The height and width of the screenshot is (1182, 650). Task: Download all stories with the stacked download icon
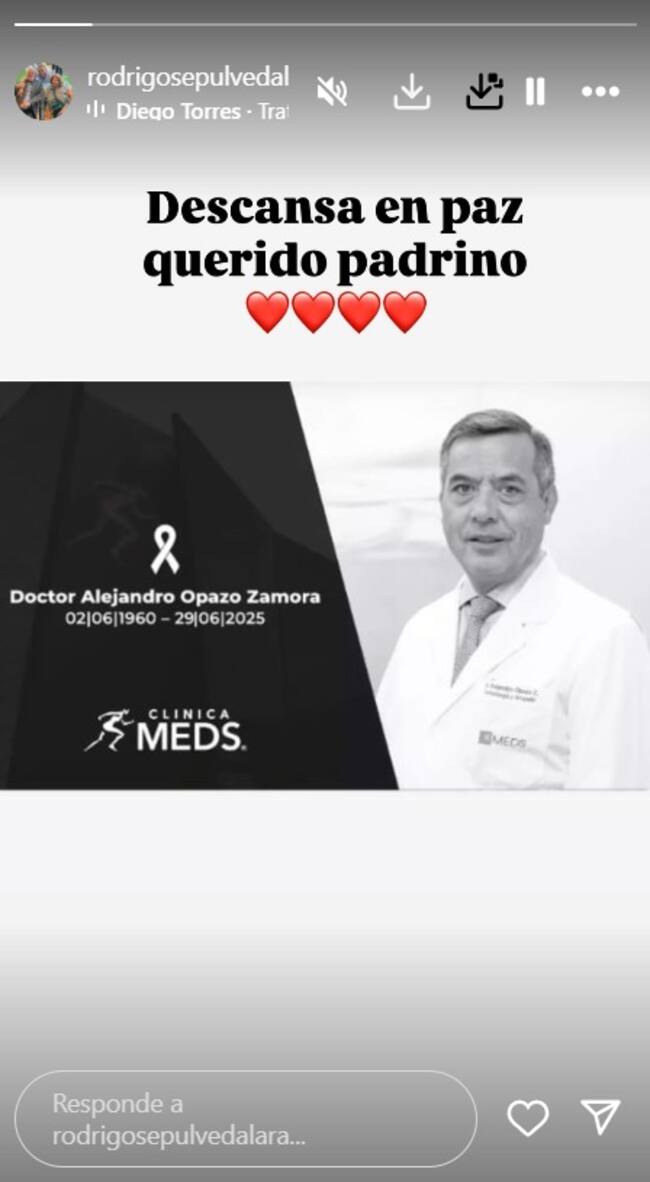pos(484,92)
